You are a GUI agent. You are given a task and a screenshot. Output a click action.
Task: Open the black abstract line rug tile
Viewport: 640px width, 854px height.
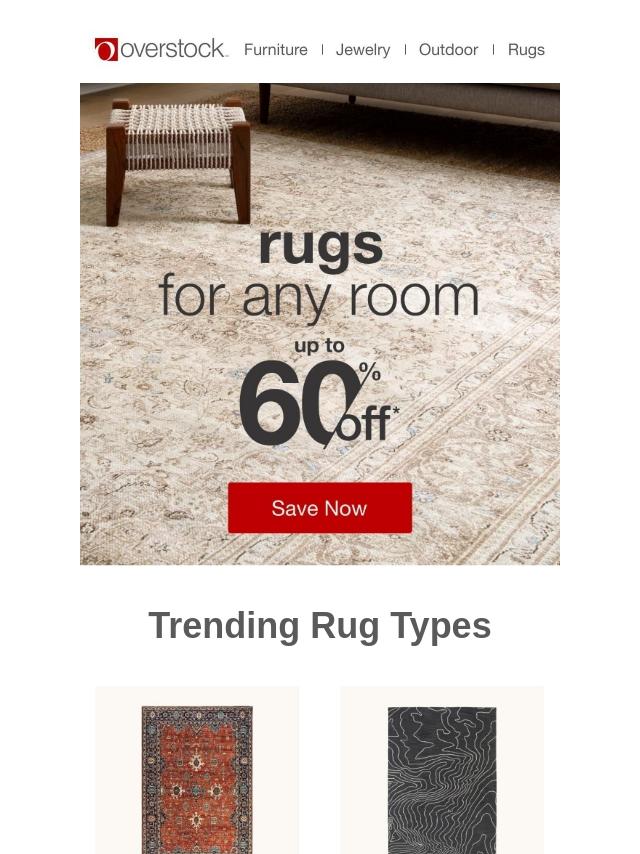point(442,775)
